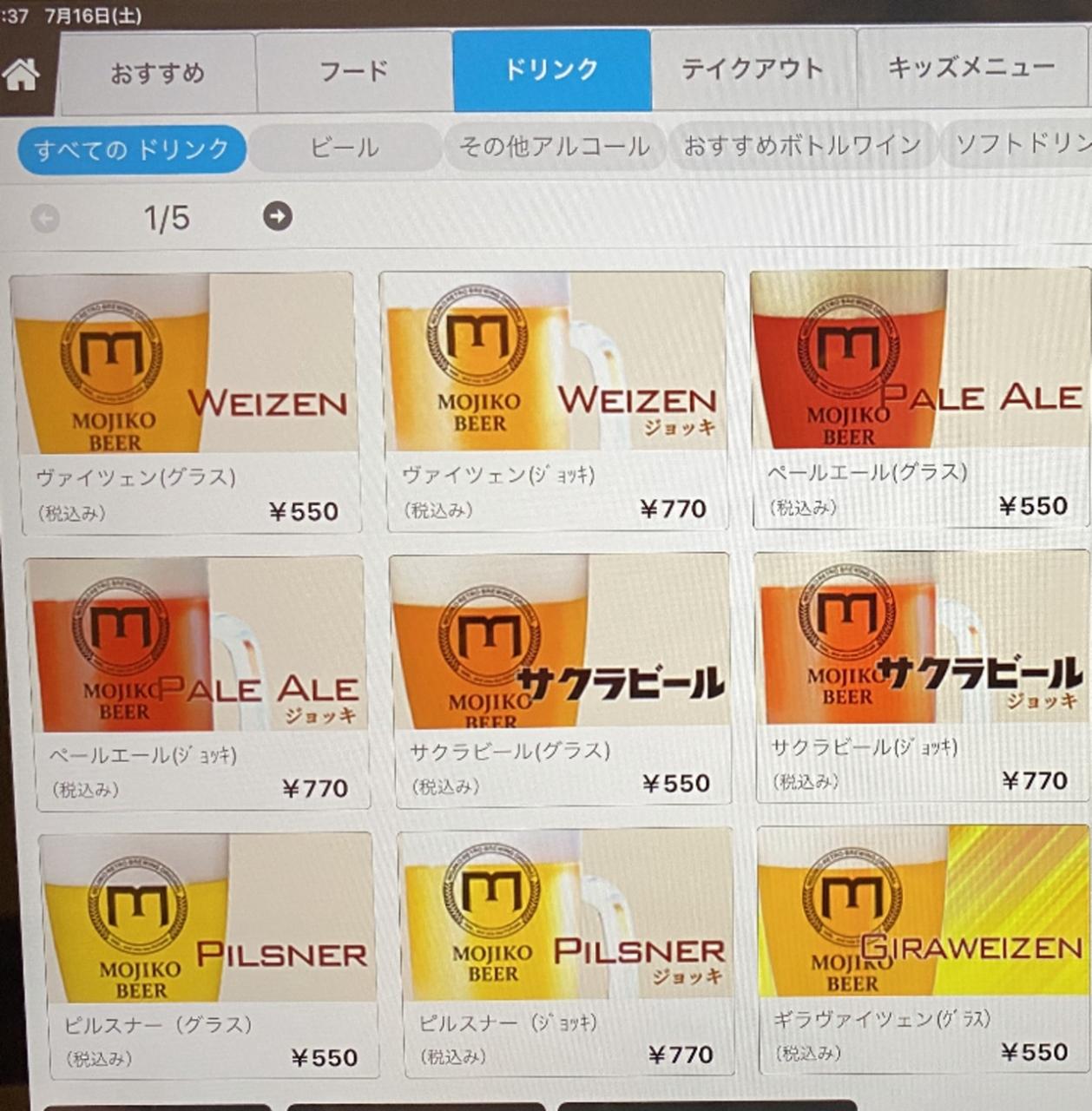Filter drinks by ビール
Viewport: 1092px width, 1111px height.
click(345, 148)
